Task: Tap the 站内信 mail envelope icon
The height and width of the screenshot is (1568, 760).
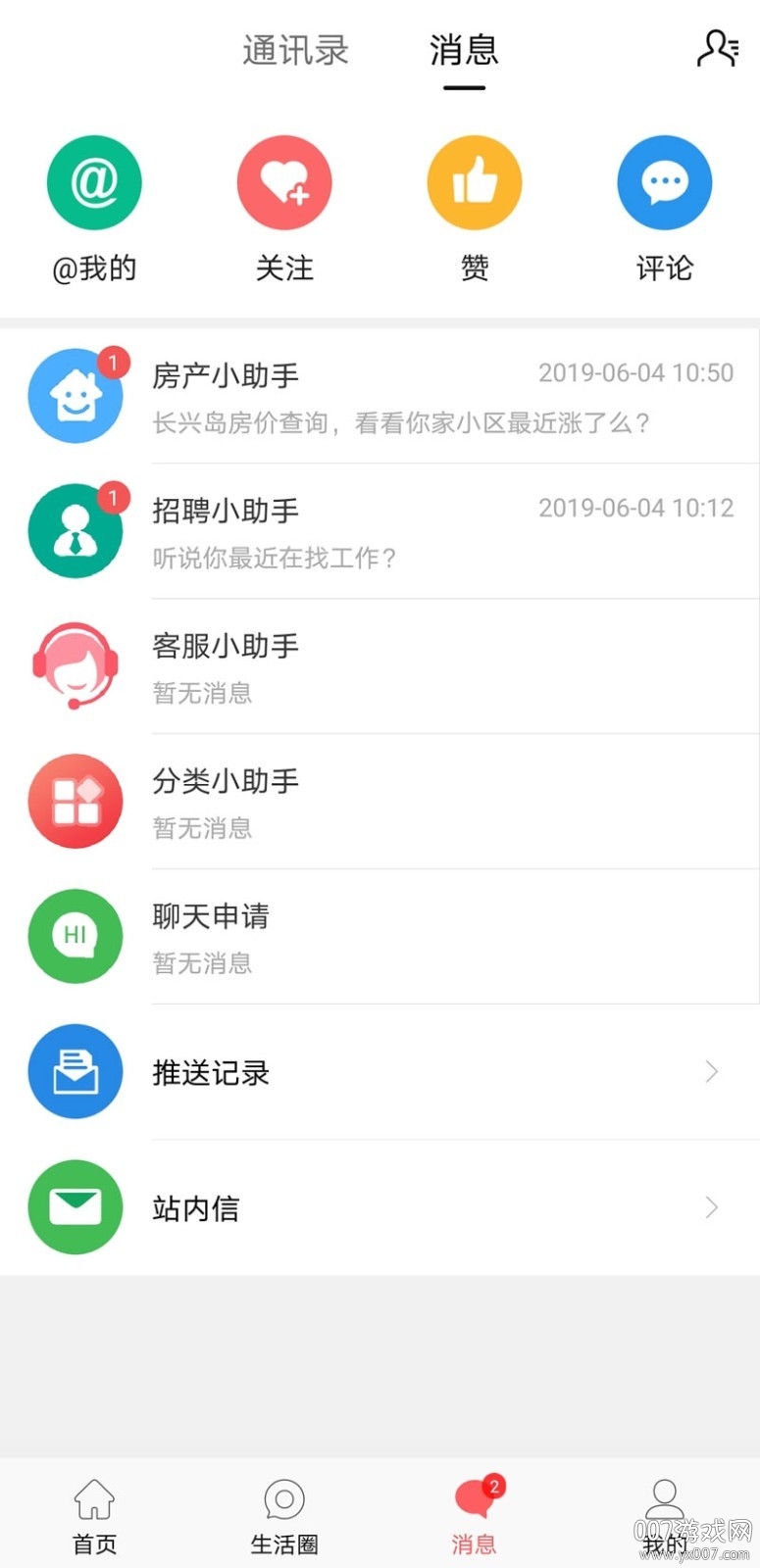Action: point(76,1207)
